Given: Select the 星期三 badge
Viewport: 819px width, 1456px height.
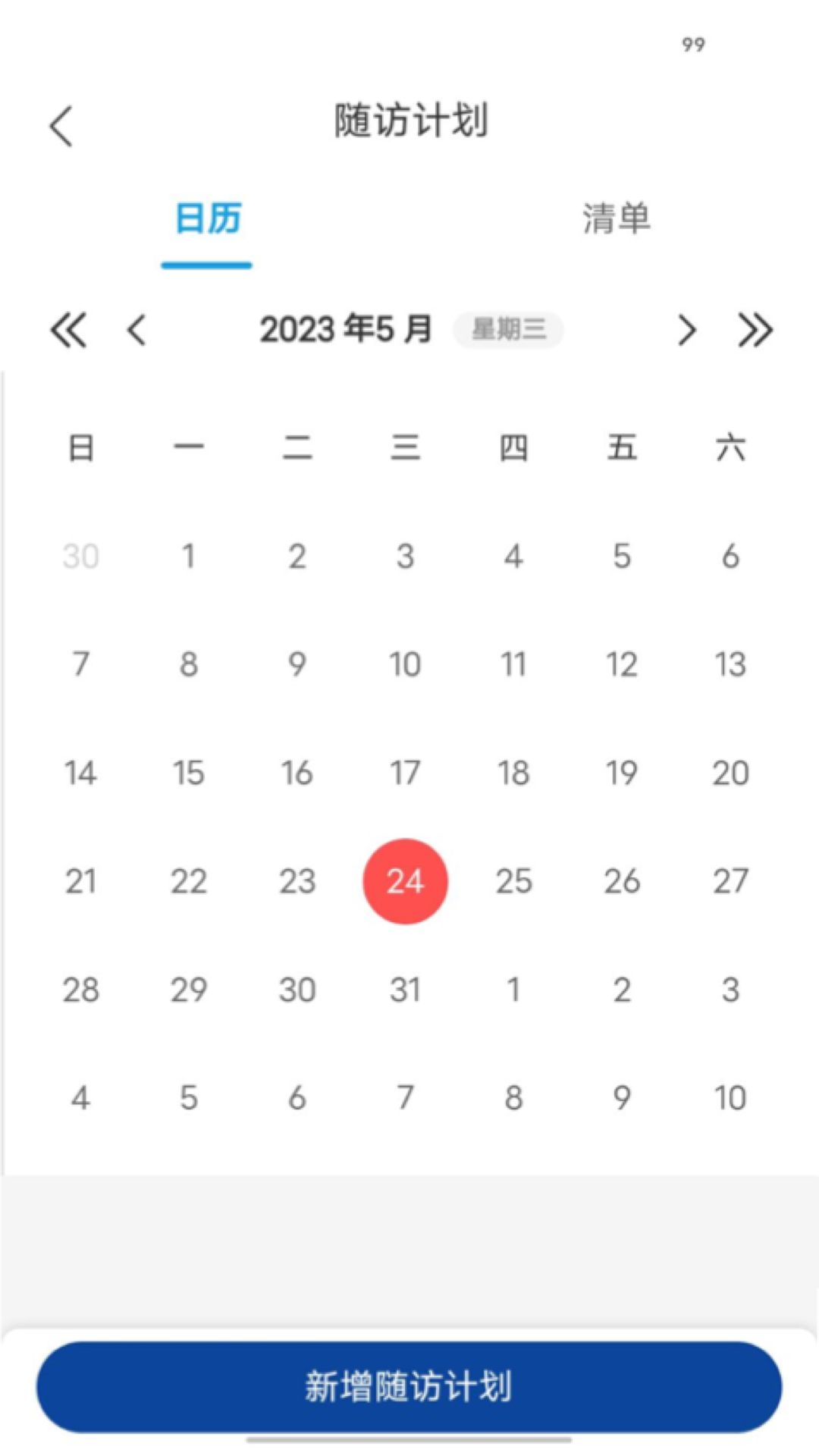Looking at the screenshot, I should coord(507,330).
